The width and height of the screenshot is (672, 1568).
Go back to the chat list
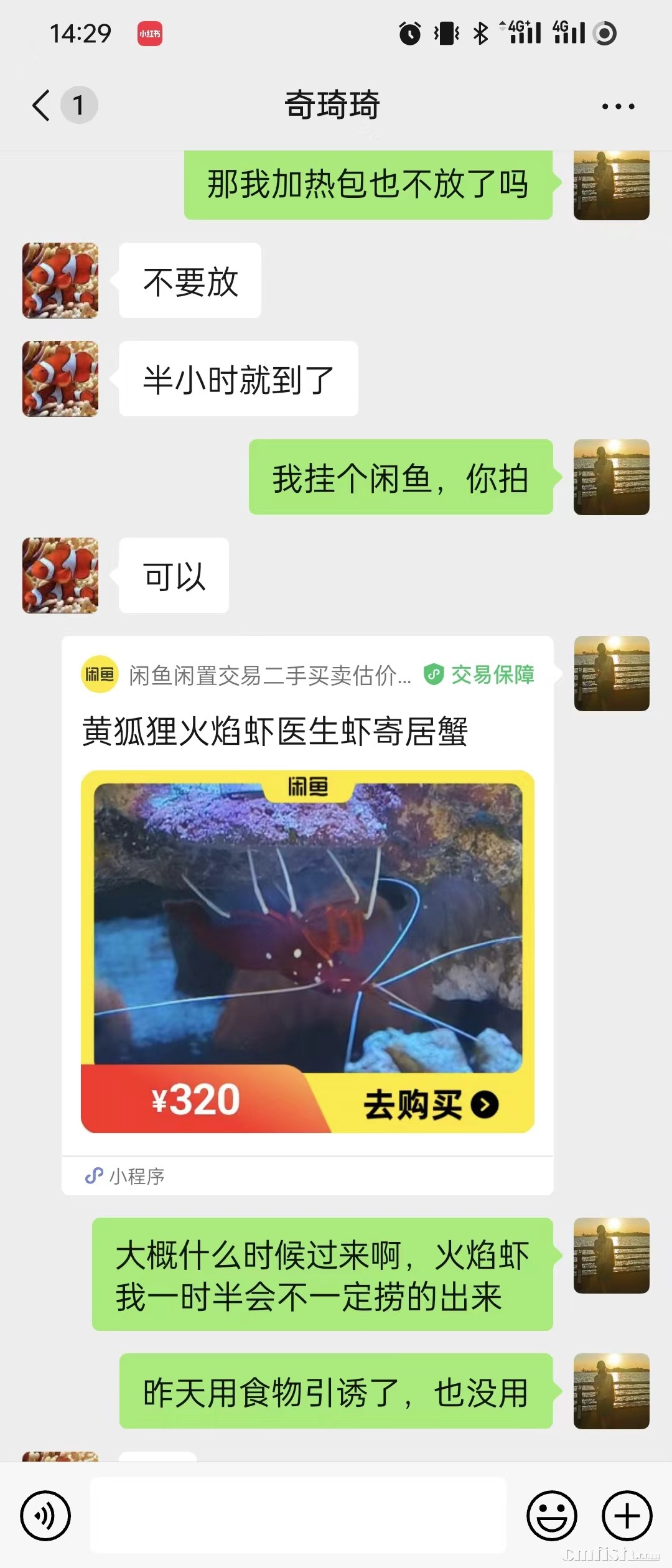coord(42,105)
